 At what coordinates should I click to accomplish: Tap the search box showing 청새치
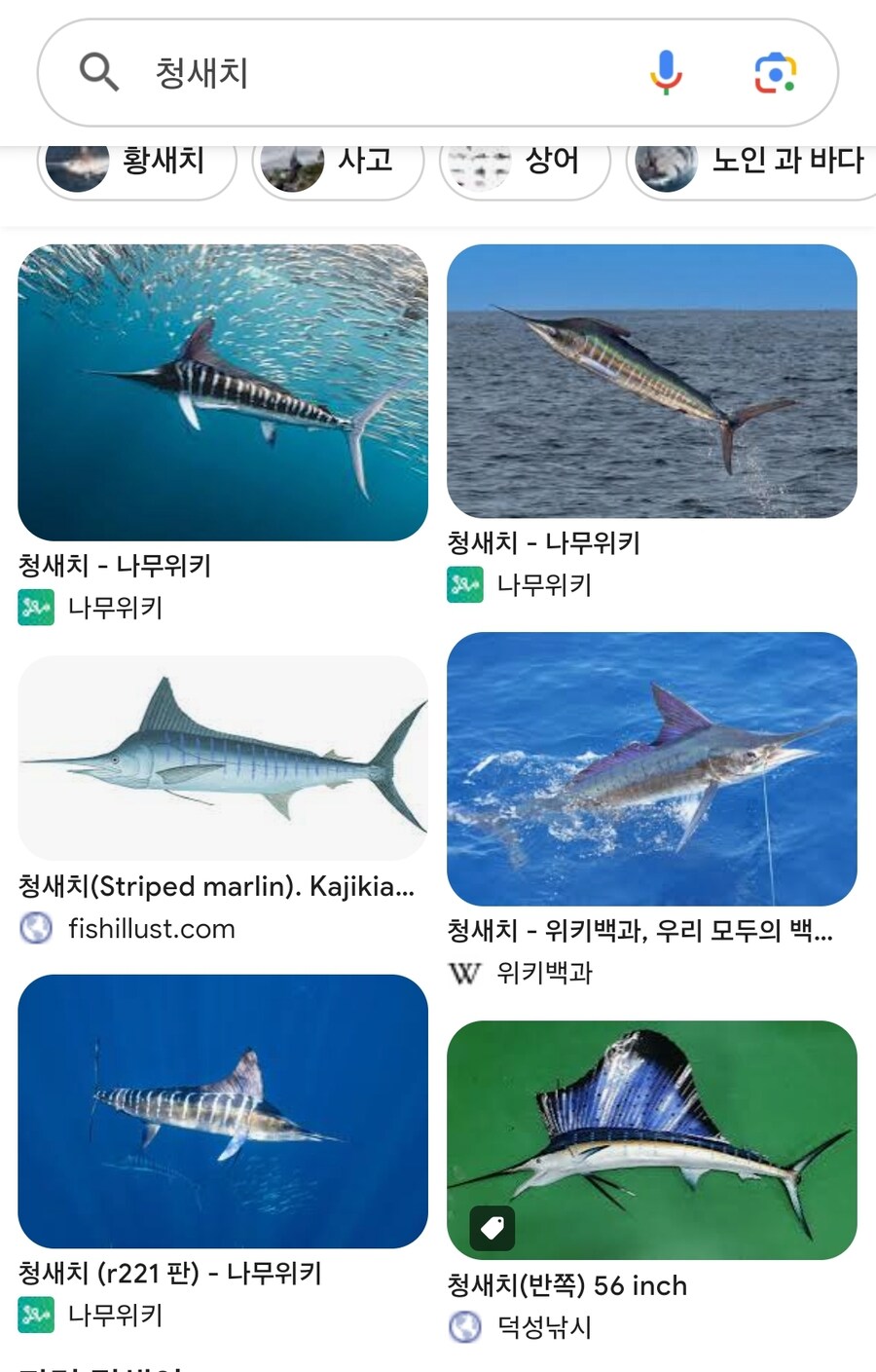point(389,73)
